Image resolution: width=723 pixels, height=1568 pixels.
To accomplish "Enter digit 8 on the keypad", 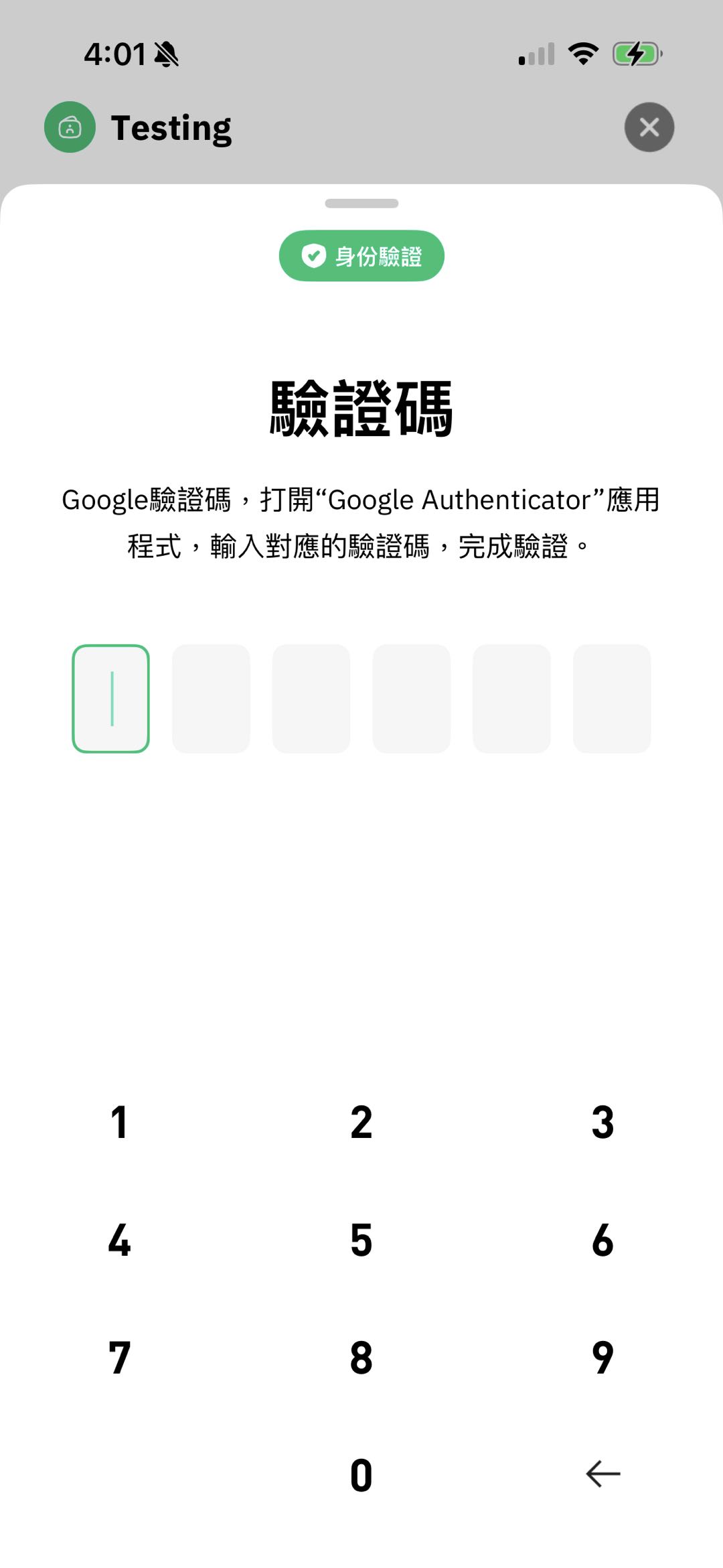I will 361,1358.
